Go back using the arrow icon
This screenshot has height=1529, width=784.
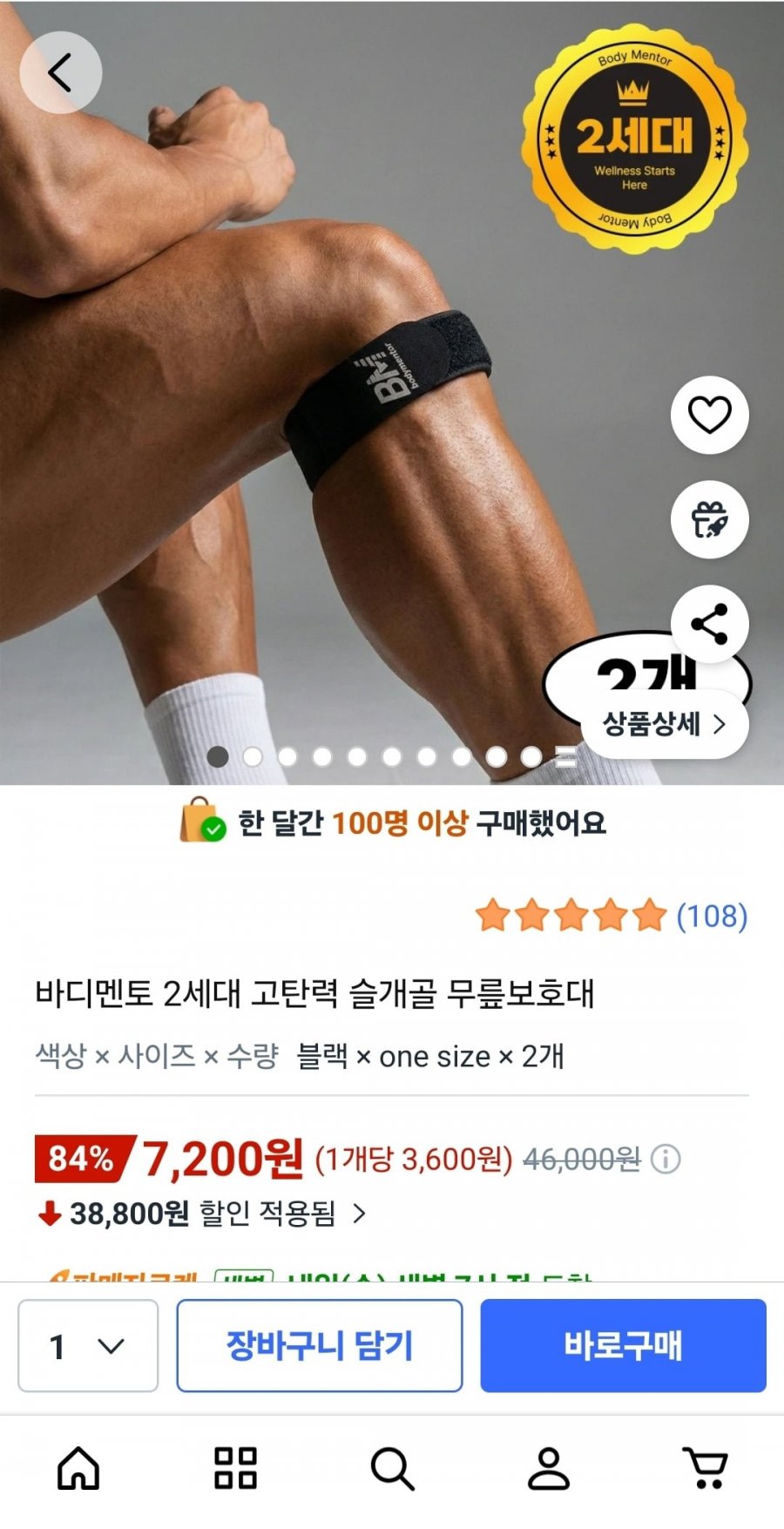pyautogui.click(x=60, y=72)
